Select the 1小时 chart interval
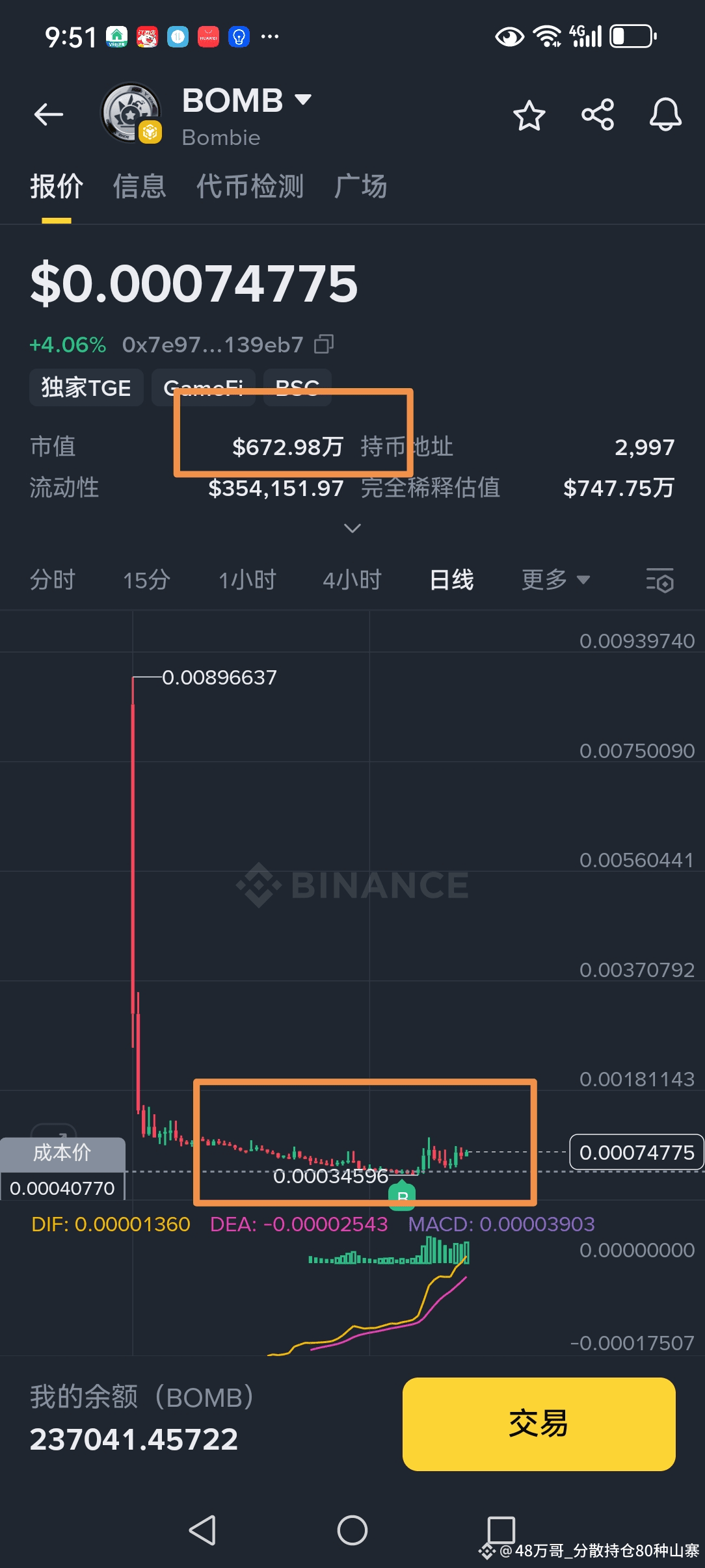Screen dimensions: 705x1568 (248, 579)
